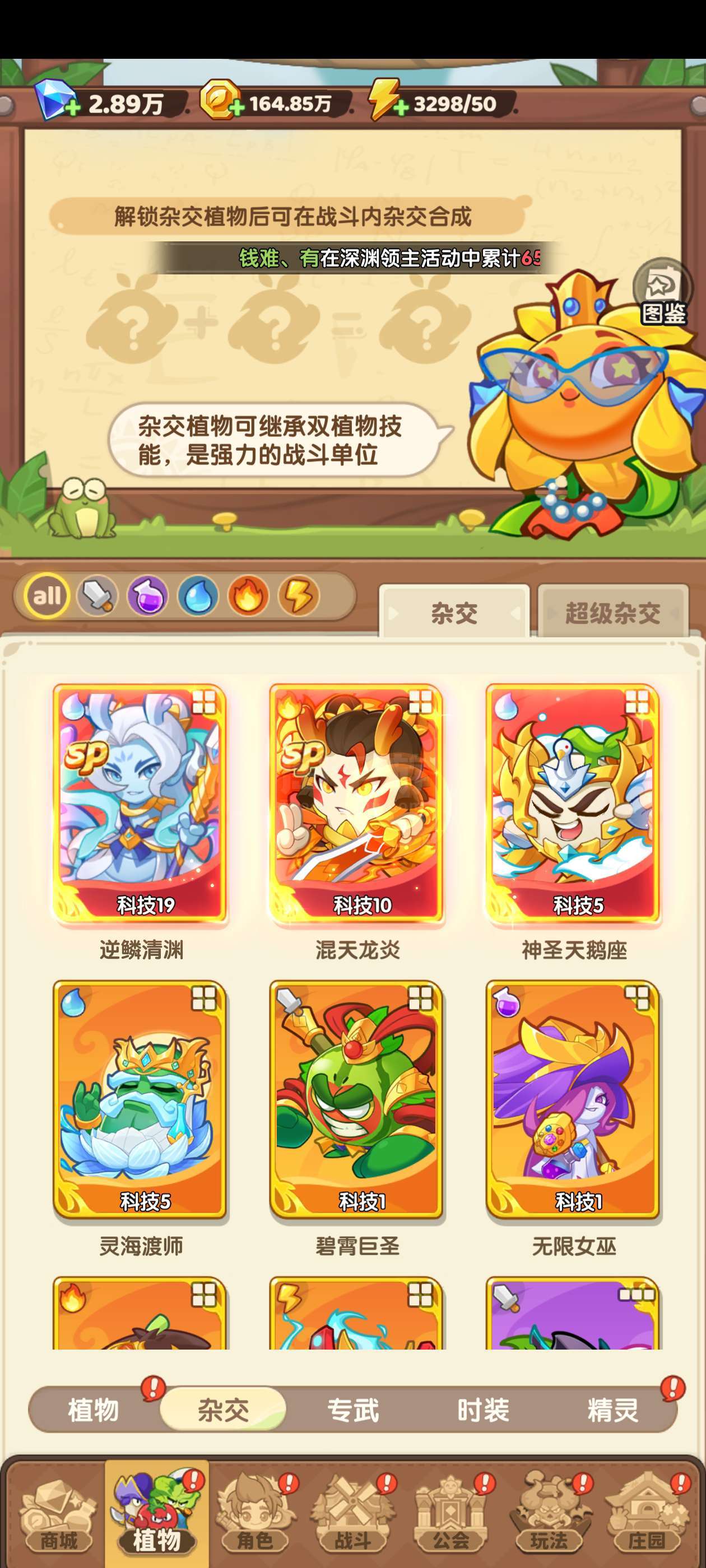The height and width of the screenshot is (1568, 706).
Task: Open the 混天龙炎 plant card
Action: click(x=357, y=802)
